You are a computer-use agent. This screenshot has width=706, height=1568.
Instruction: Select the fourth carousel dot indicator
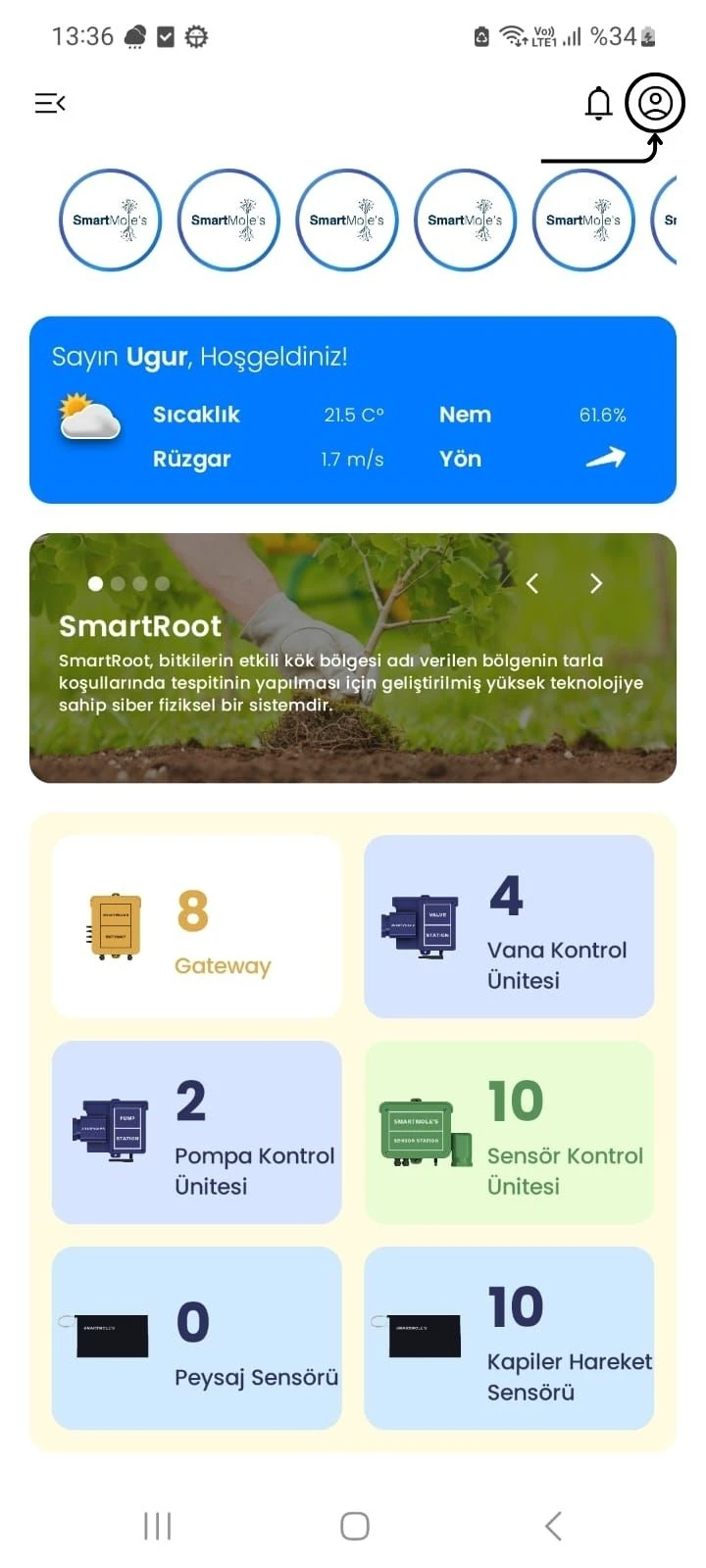[x=161, y=583]
